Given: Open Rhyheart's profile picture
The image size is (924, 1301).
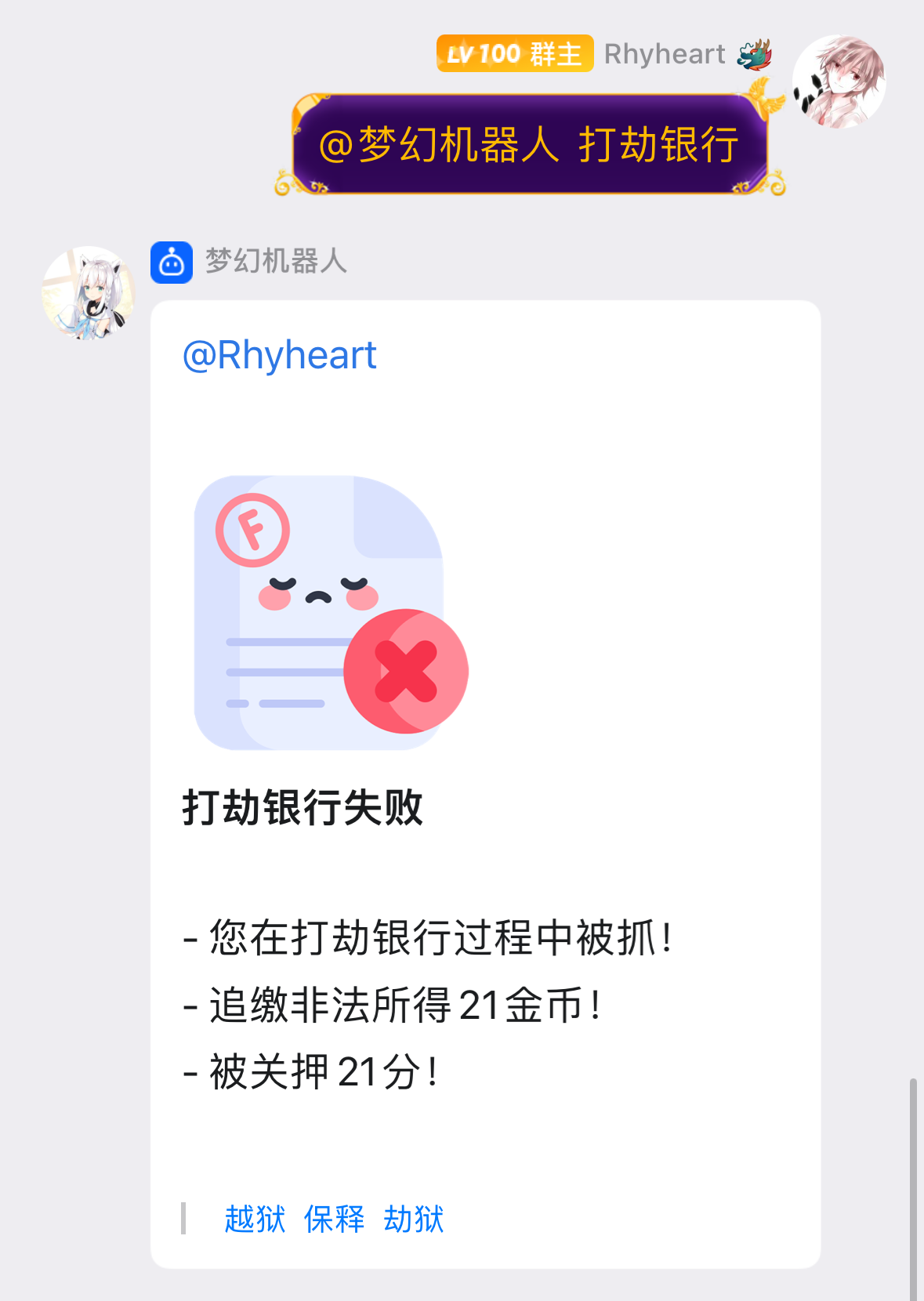Looking at the screenshot, I should [x=841, y=78].
